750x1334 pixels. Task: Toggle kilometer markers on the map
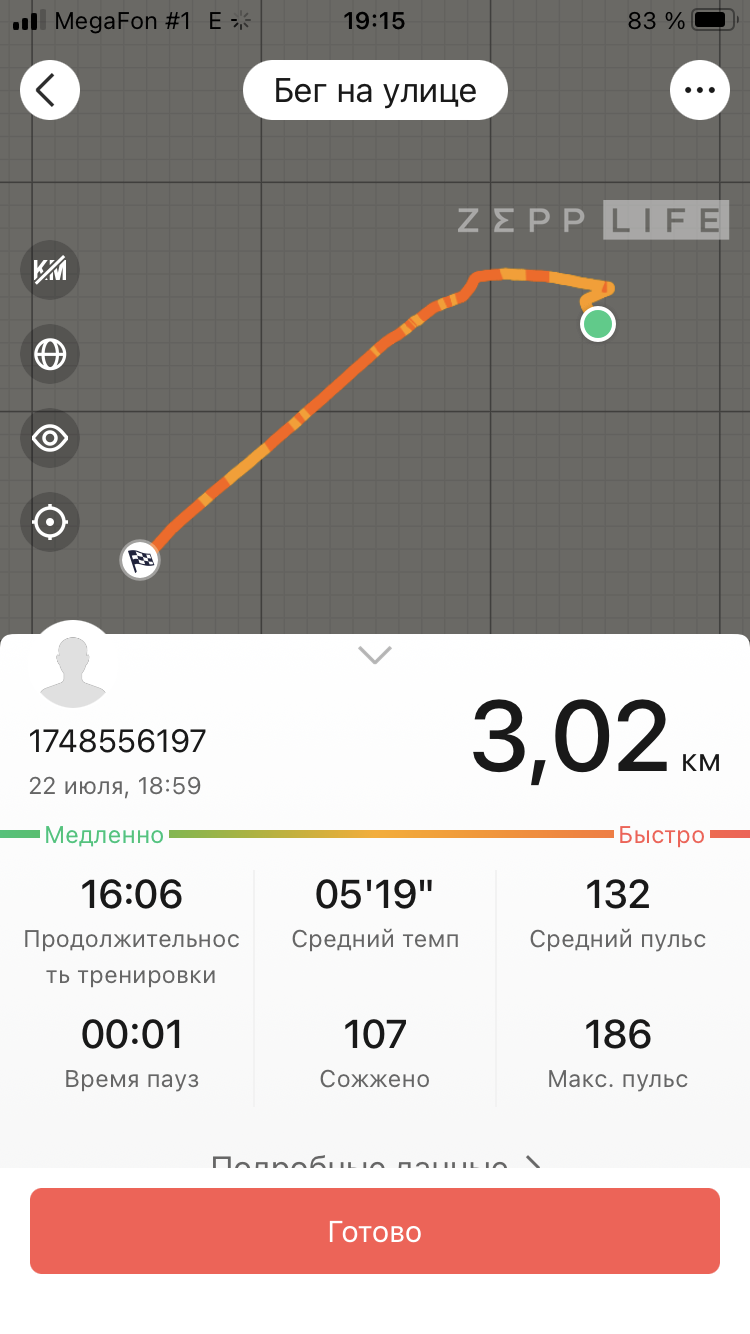click(50, 270)
